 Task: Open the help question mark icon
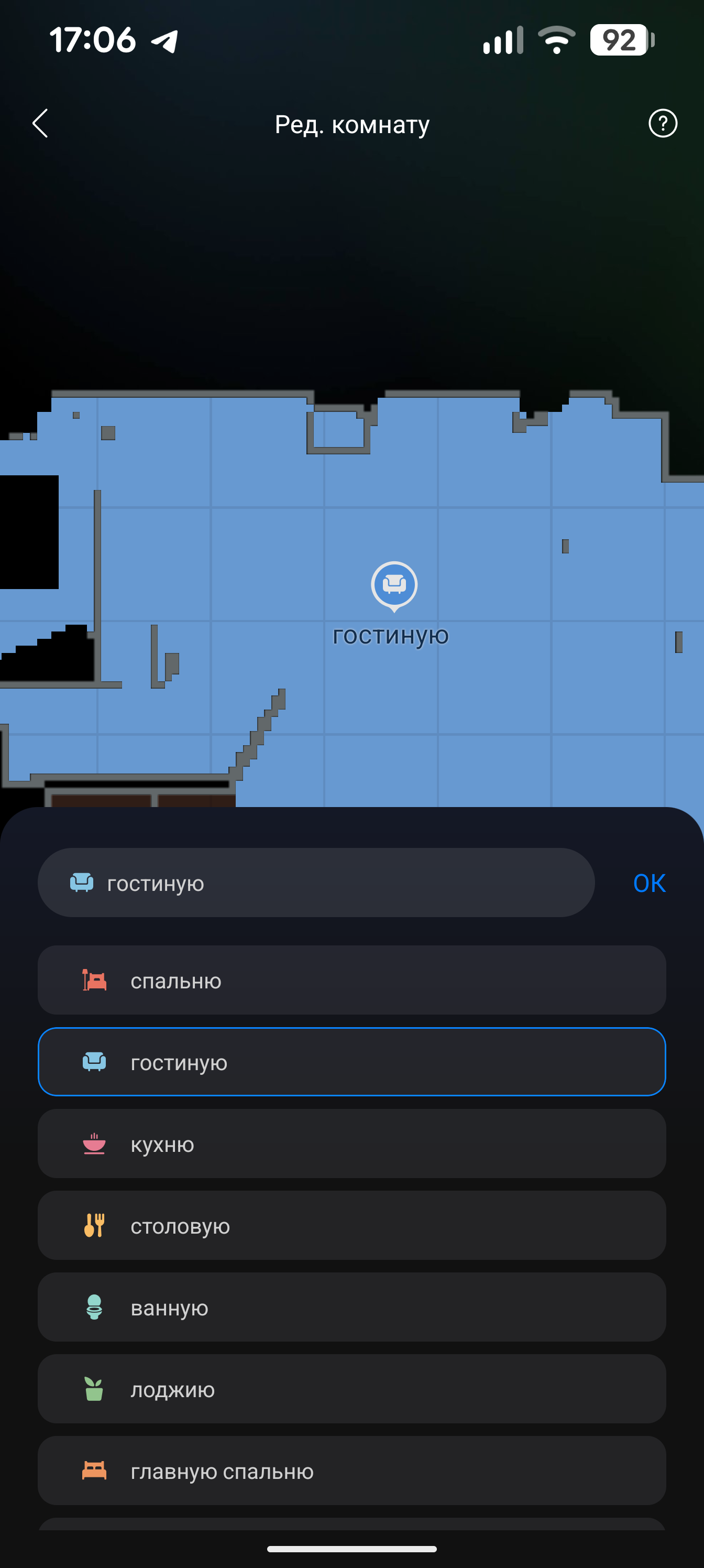(663, 124)
